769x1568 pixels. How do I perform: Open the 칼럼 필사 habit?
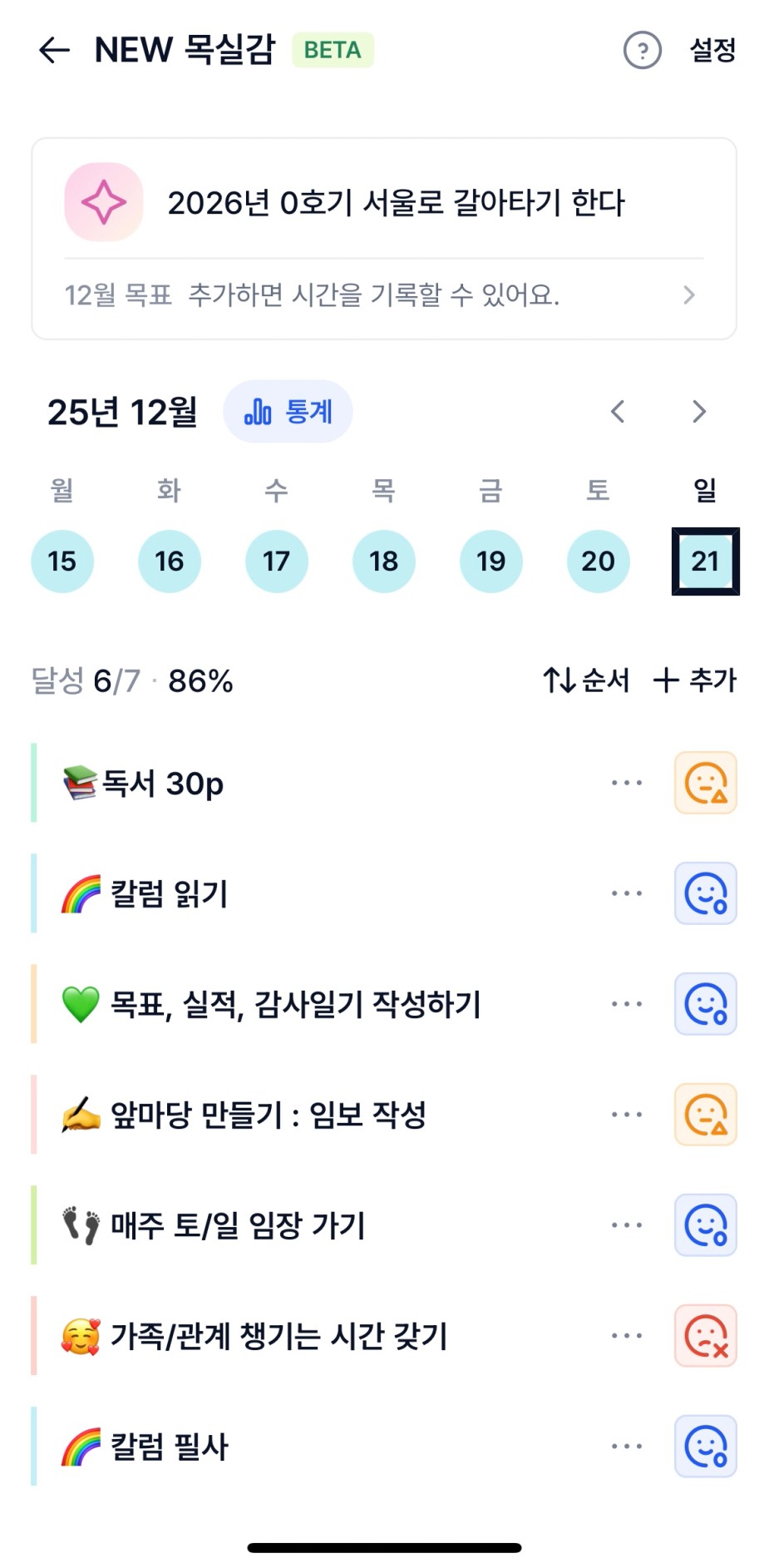tap(170, 1447)
